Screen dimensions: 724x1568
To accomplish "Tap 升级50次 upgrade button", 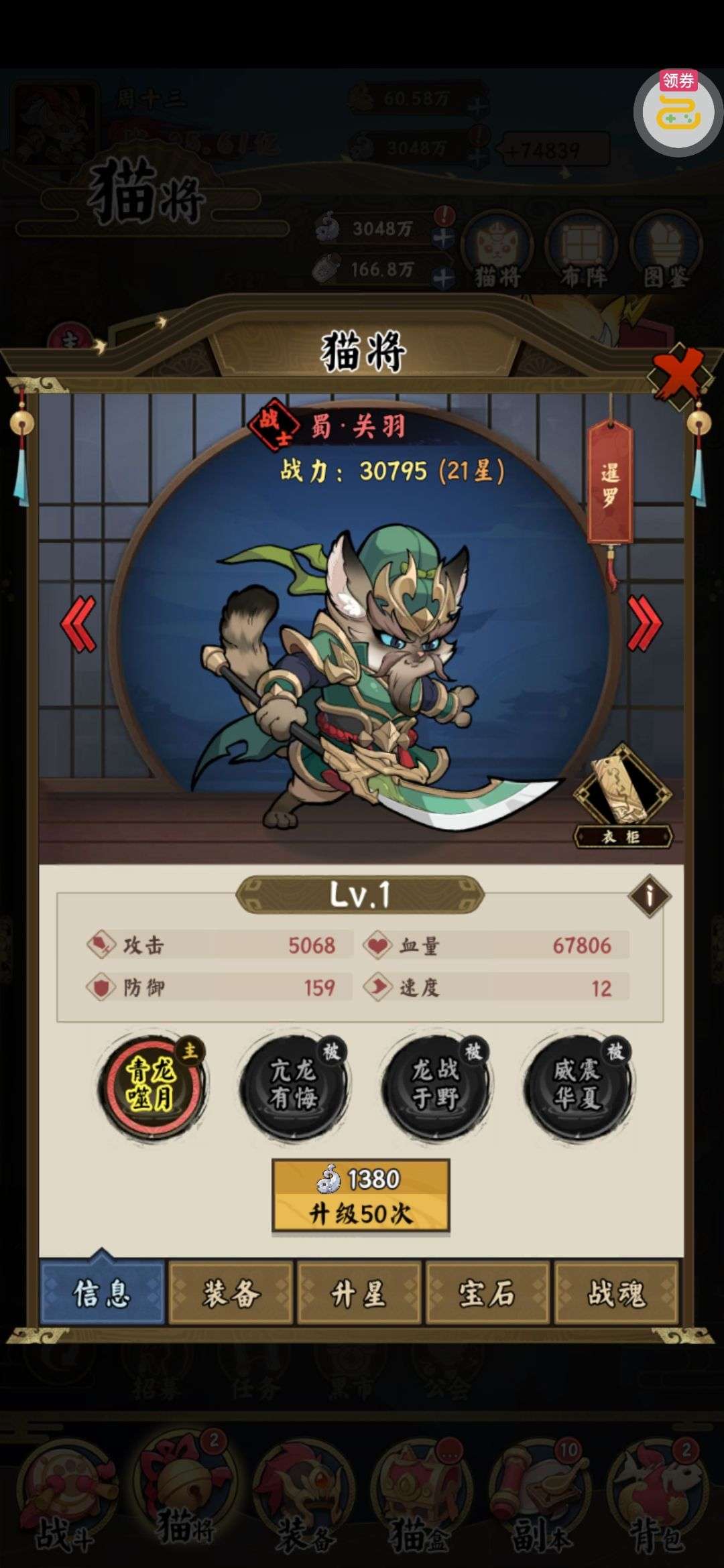I will click(x=361, y=1197).
